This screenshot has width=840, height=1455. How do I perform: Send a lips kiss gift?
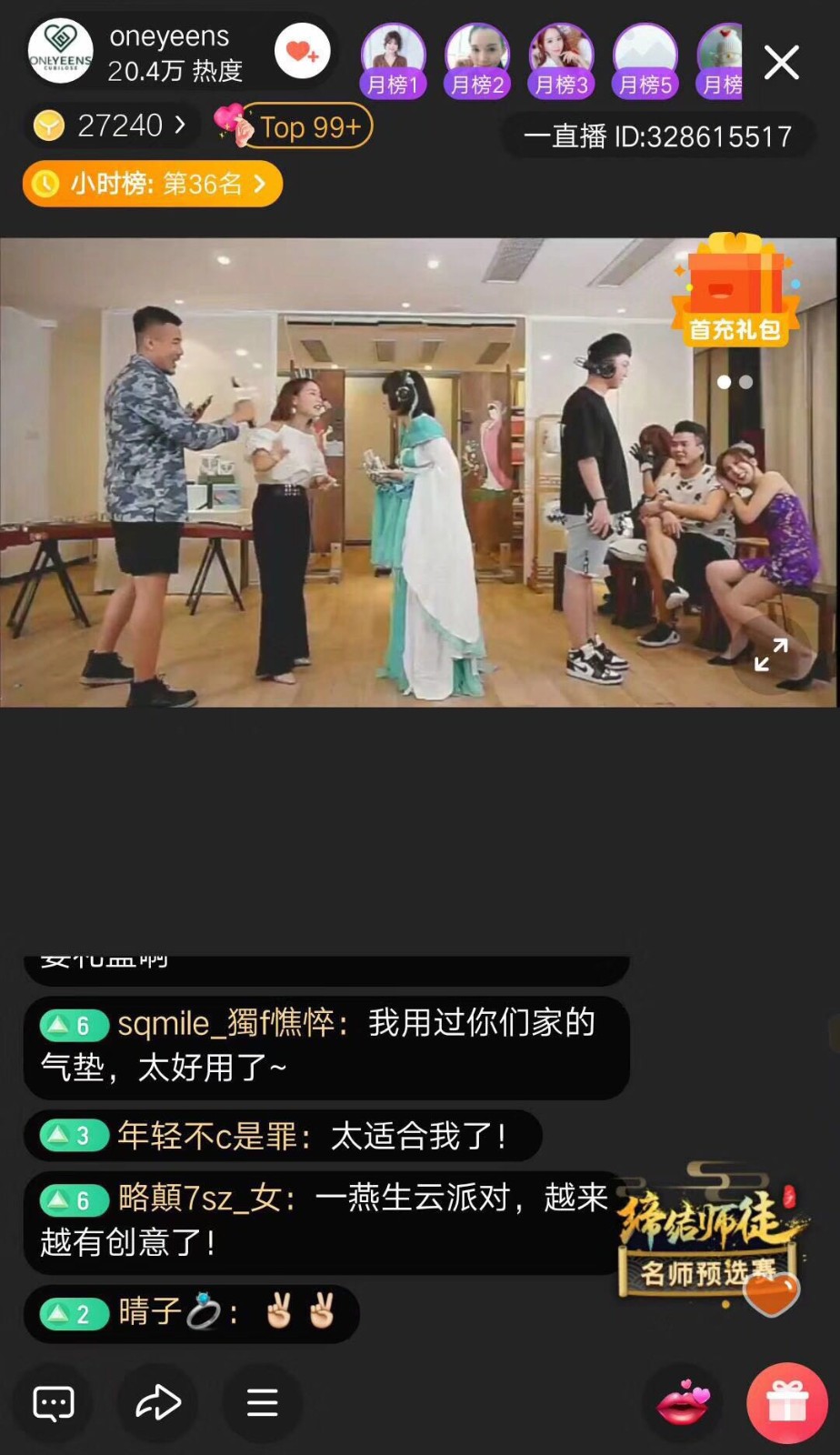pos(683,1403)
